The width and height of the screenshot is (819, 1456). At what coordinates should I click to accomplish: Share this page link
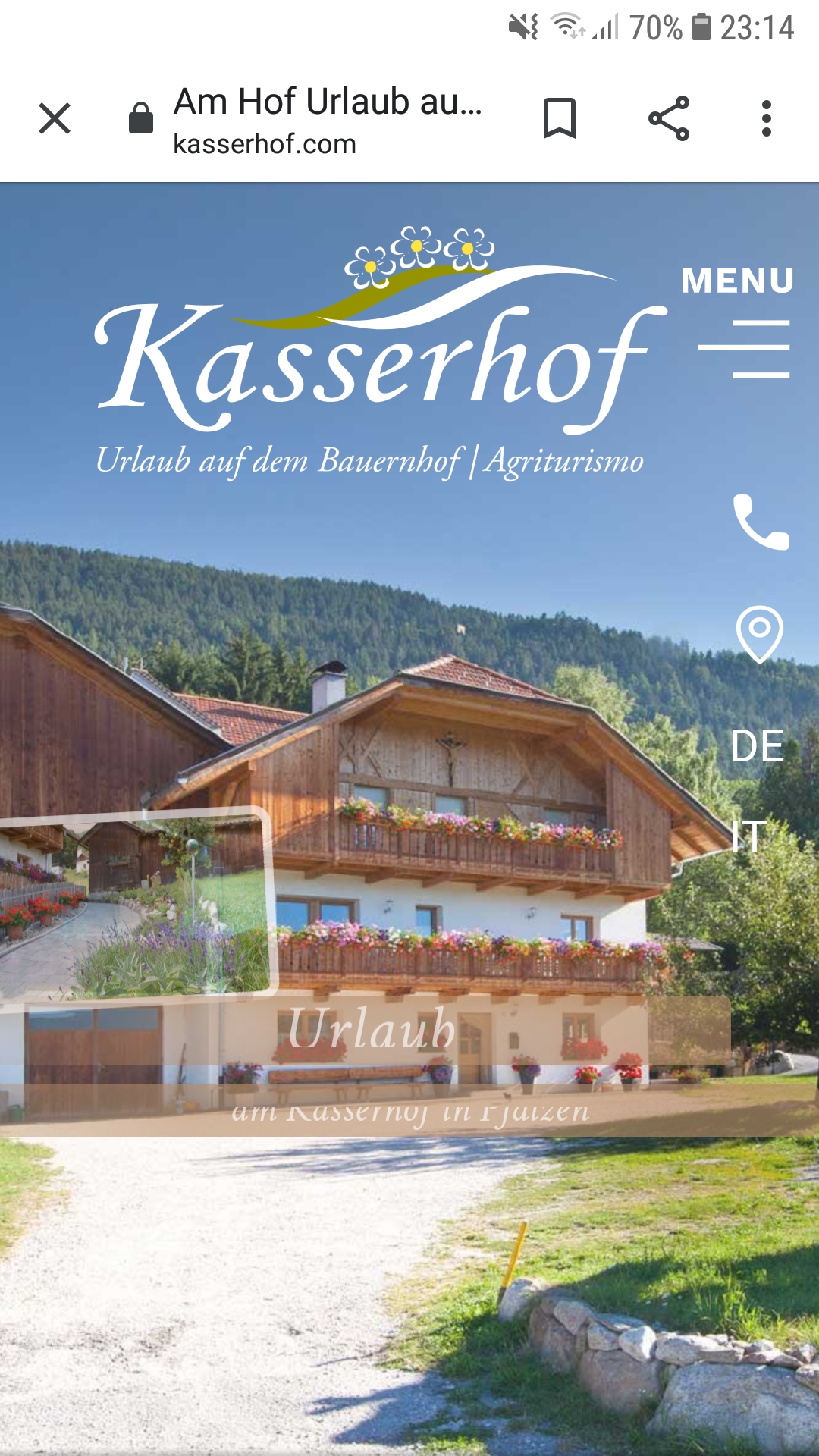(x=669, y=118)
